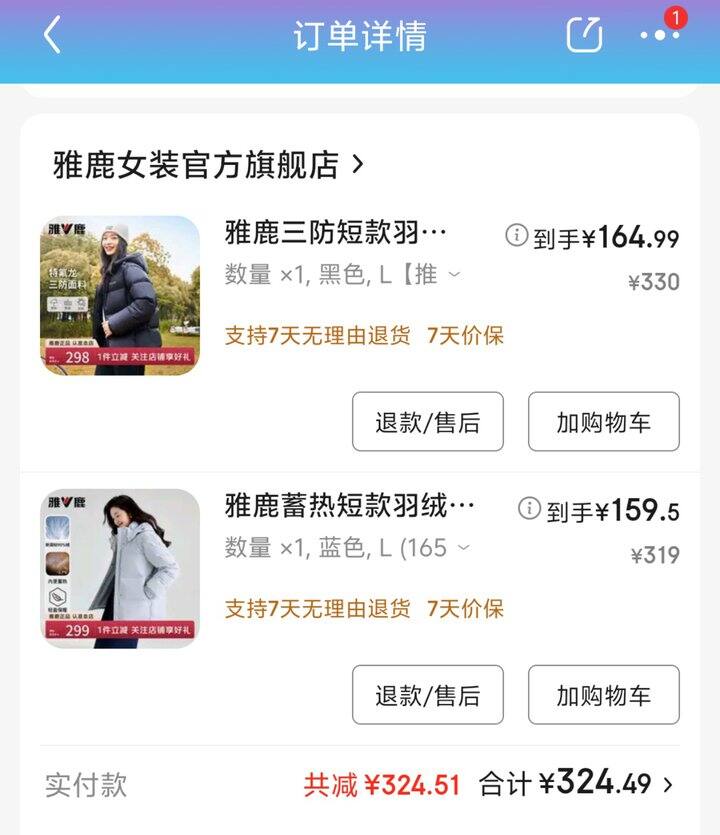Show price details for the ¥164.99 item
Screen dimensions: 720x835
(516, 236)
